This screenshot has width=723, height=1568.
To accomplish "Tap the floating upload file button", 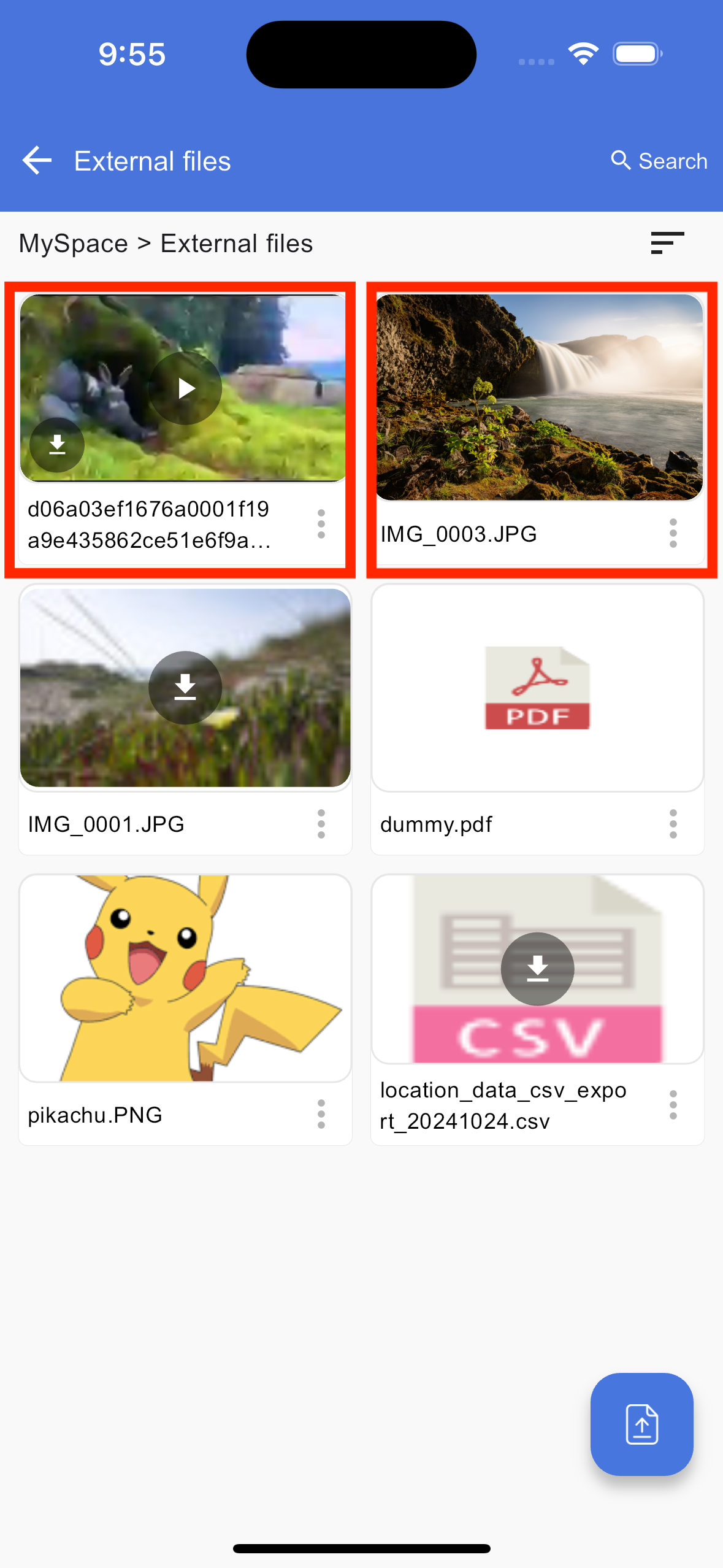I will (641, 1424).
